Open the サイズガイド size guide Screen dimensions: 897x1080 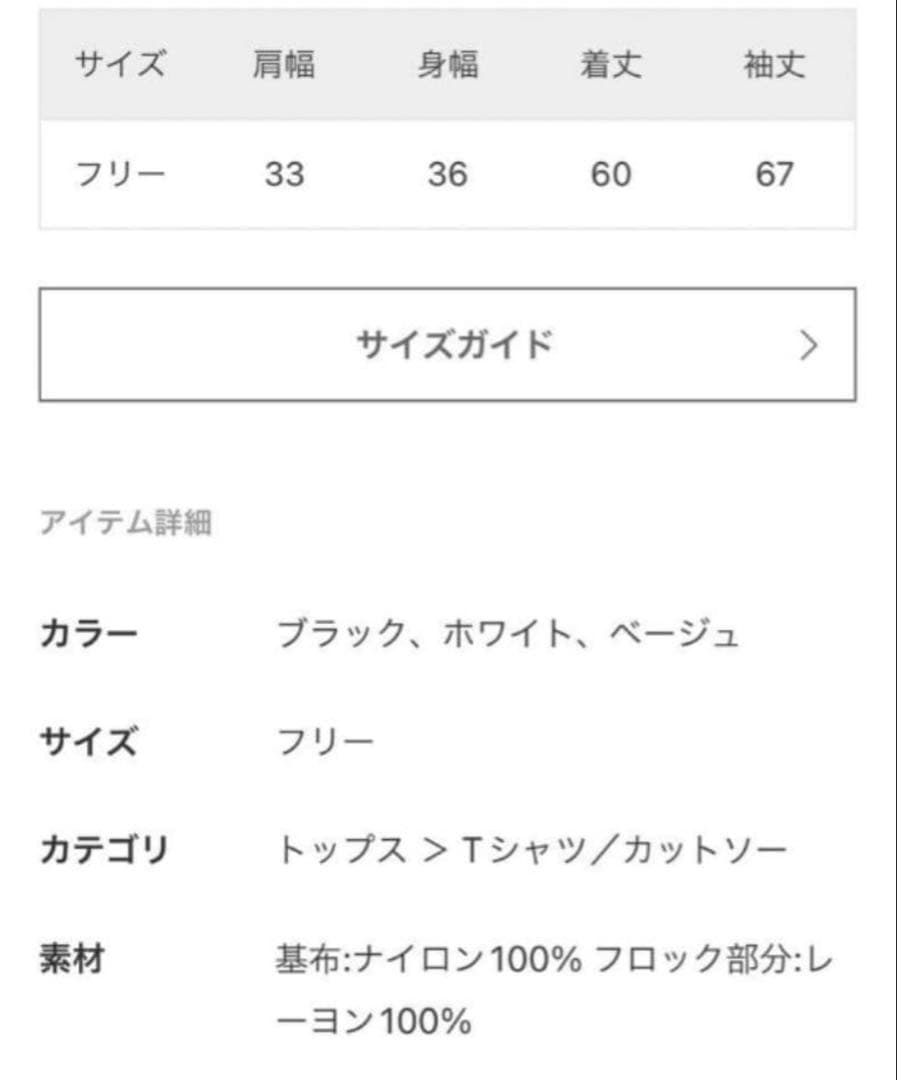pos(447,345)
